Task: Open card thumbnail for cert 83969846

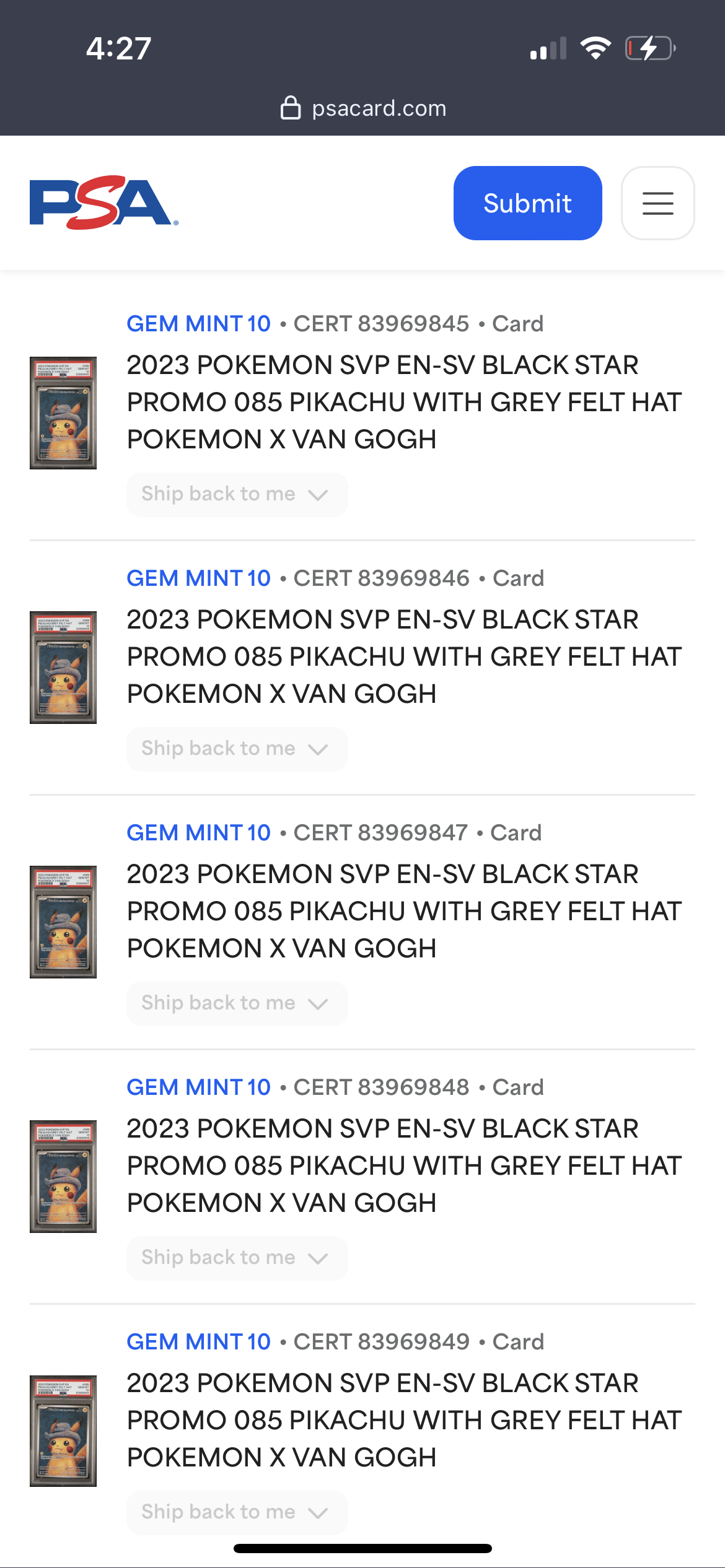Action: (63, 668)
